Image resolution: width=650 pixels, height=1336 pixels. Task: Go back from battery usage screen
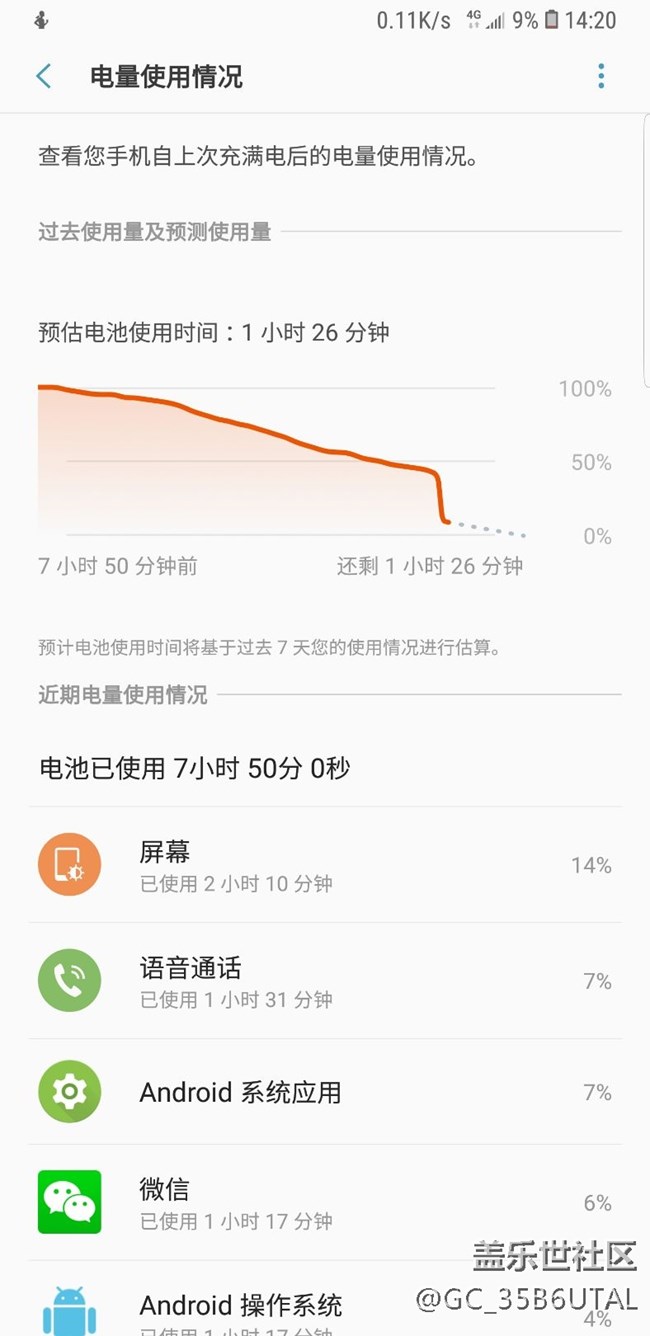coord(44,76)
